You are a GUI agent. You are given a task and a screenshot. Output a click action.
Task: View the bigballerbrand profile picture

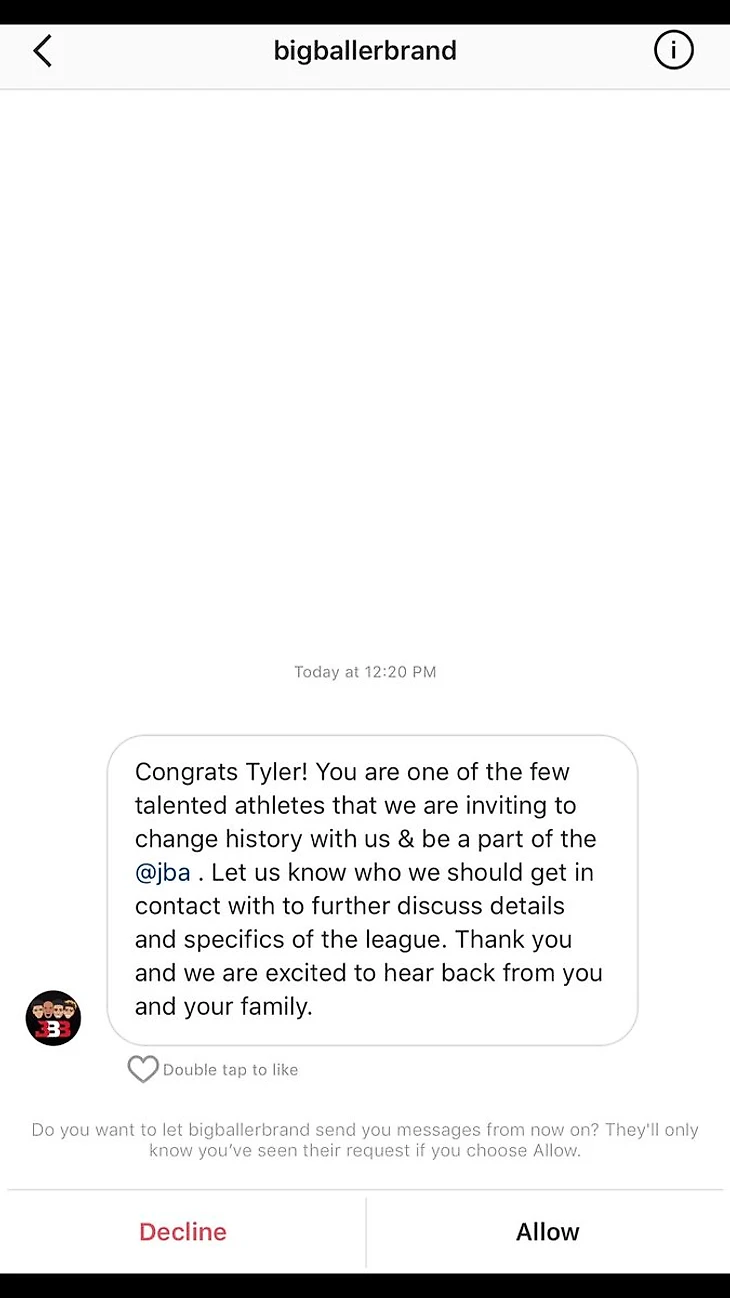(53, 1018)
